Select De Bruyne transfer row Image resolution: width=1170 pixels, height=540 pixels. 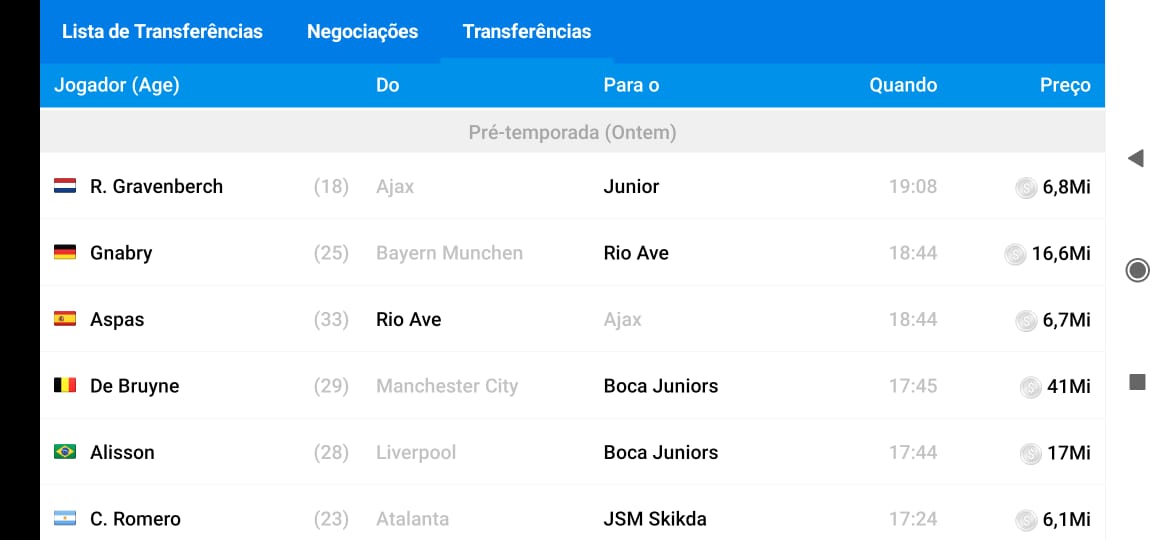coord(572,386)
